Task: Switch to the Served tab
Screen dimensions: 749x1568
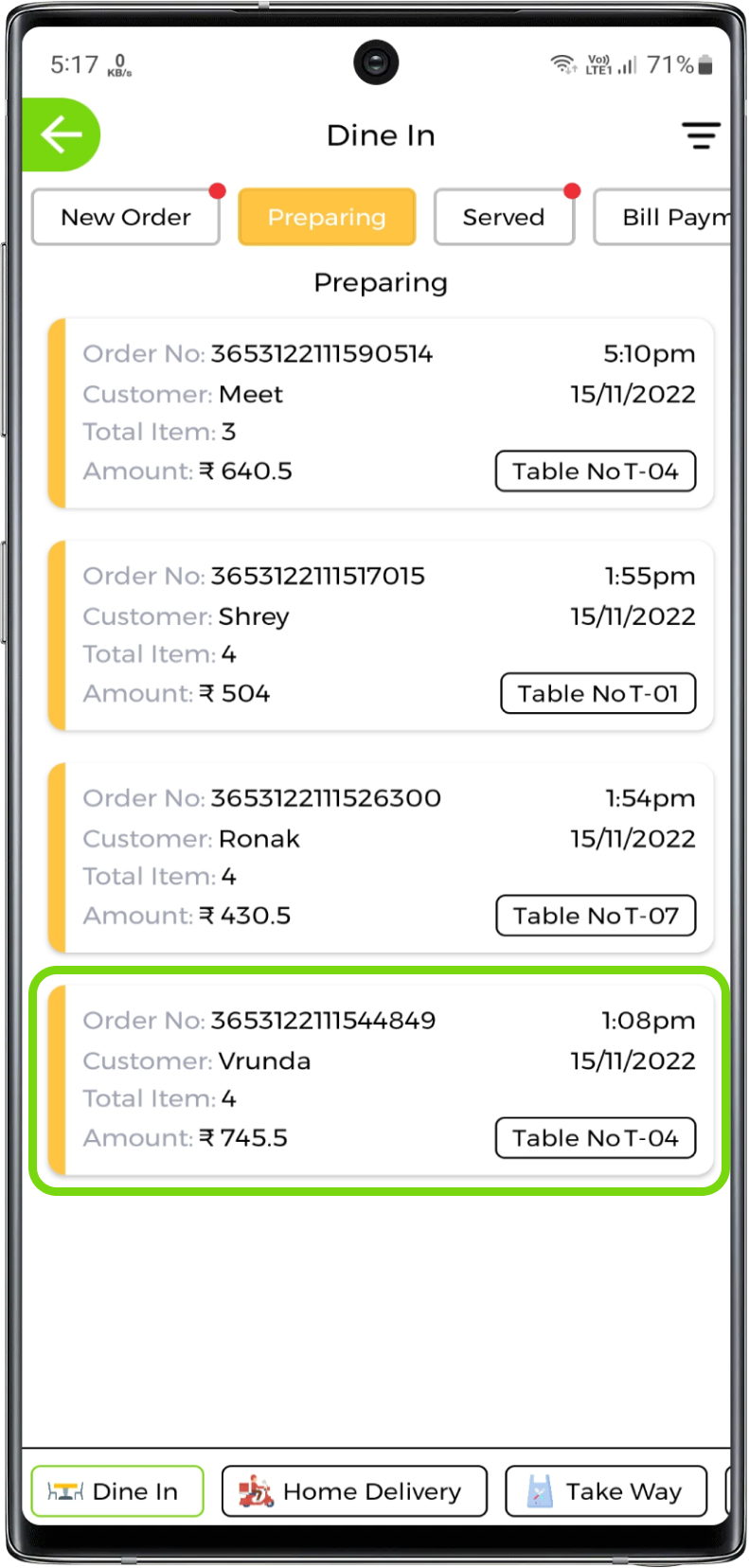Action: (x=504, y=217)
